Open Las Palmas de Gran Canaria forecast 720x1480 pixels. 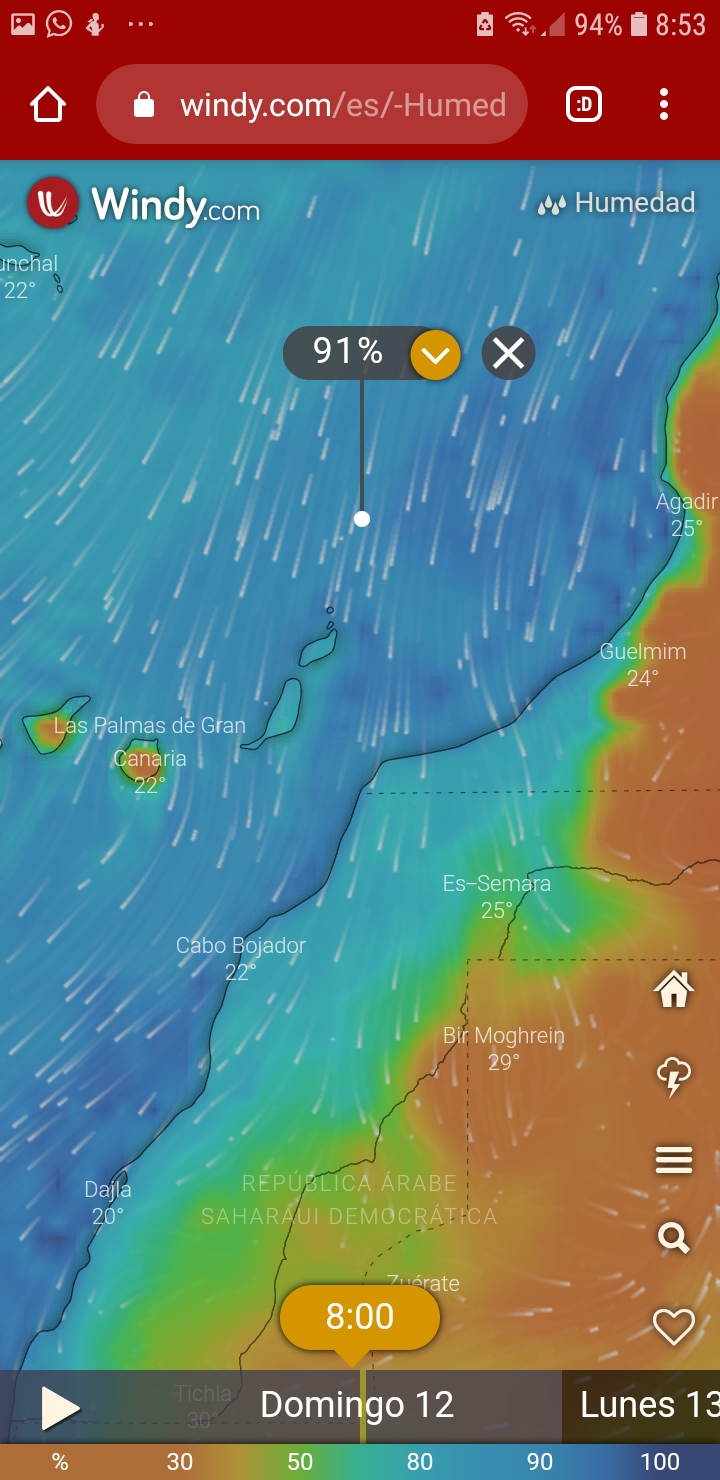coord(149,742)
